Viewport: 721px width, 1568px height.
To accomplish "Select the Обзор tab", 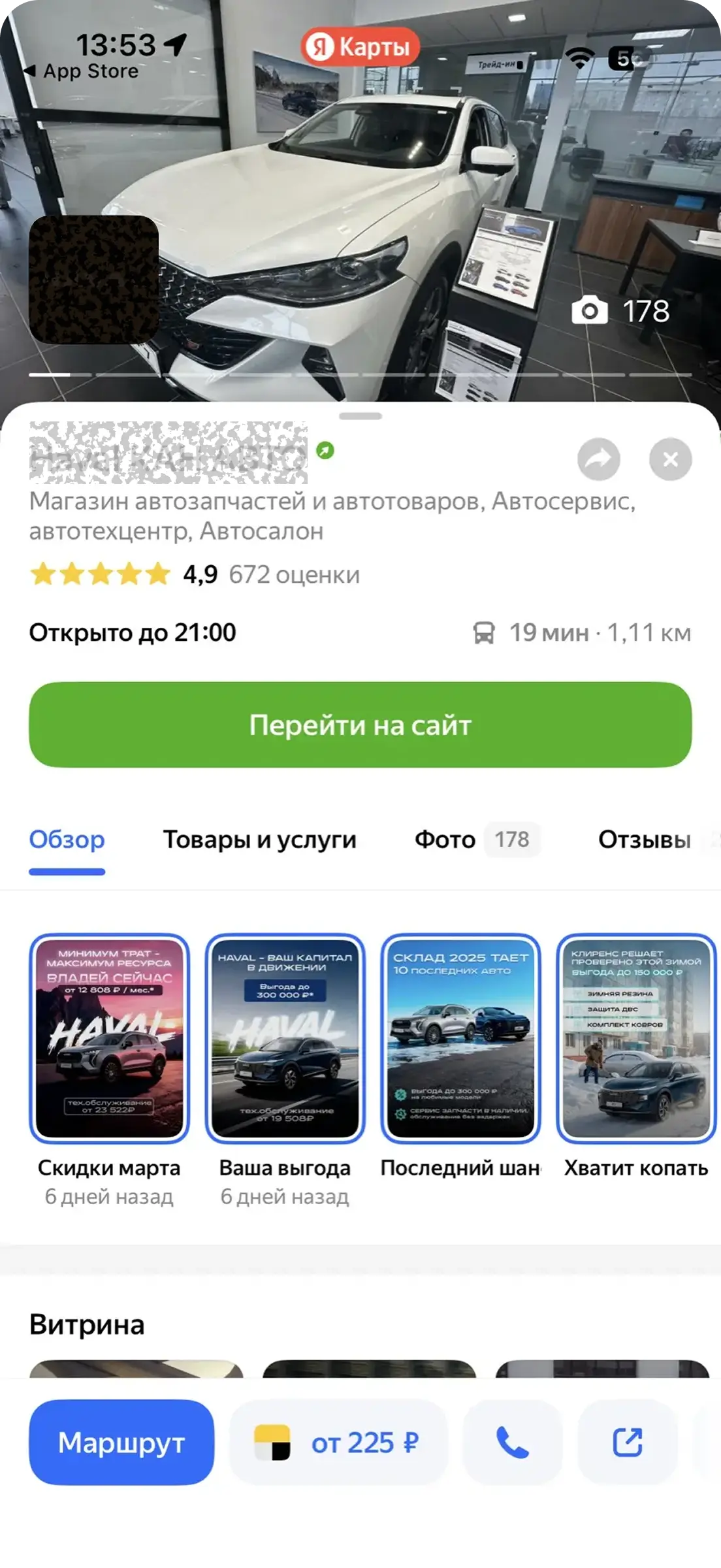I will pyautogui.click(x=67, y=840).
